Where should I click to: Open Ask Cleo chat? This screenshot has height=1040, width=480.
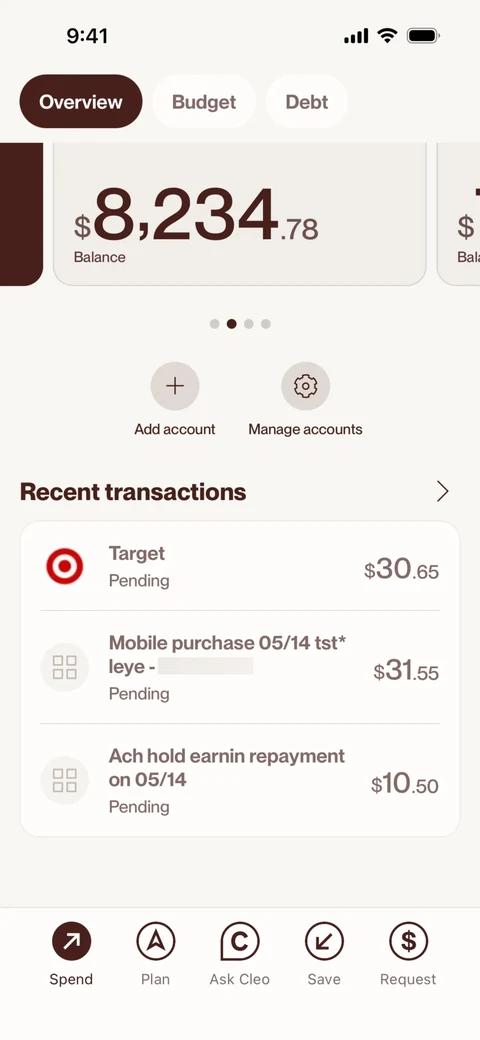[240, 953]
